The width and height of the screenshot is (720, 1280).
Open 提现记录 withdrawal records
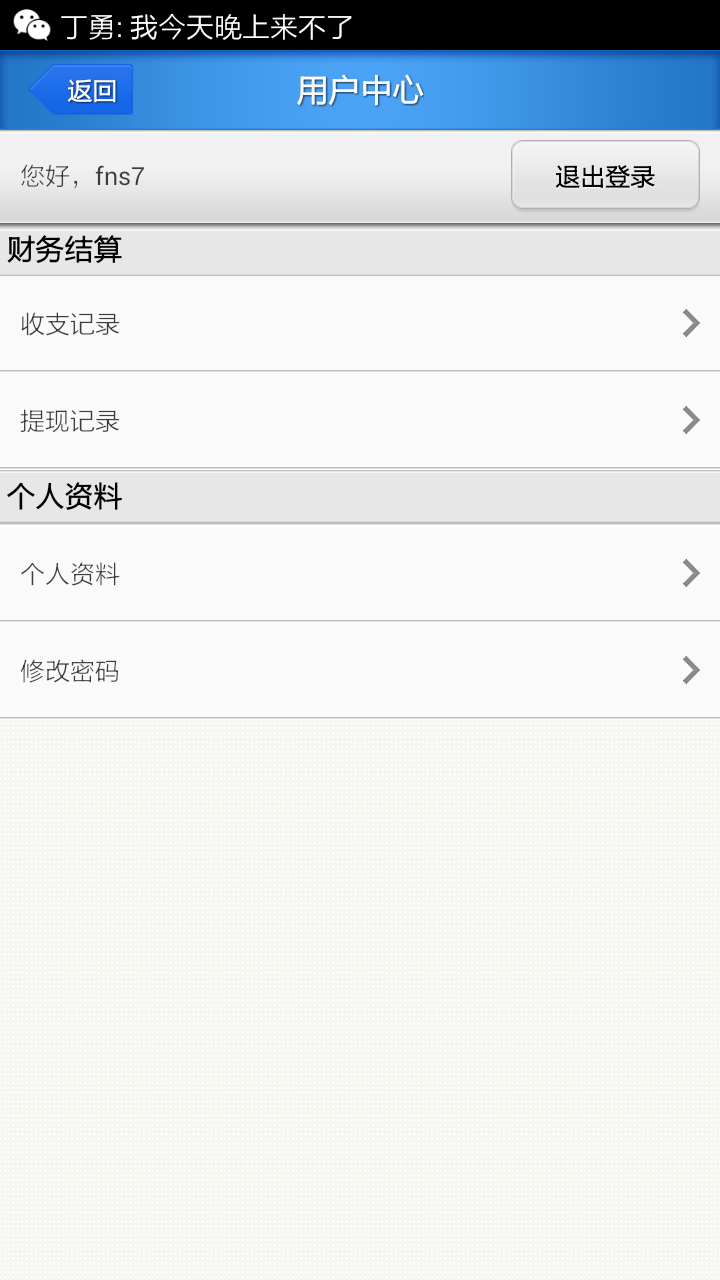tap(360, 420)
